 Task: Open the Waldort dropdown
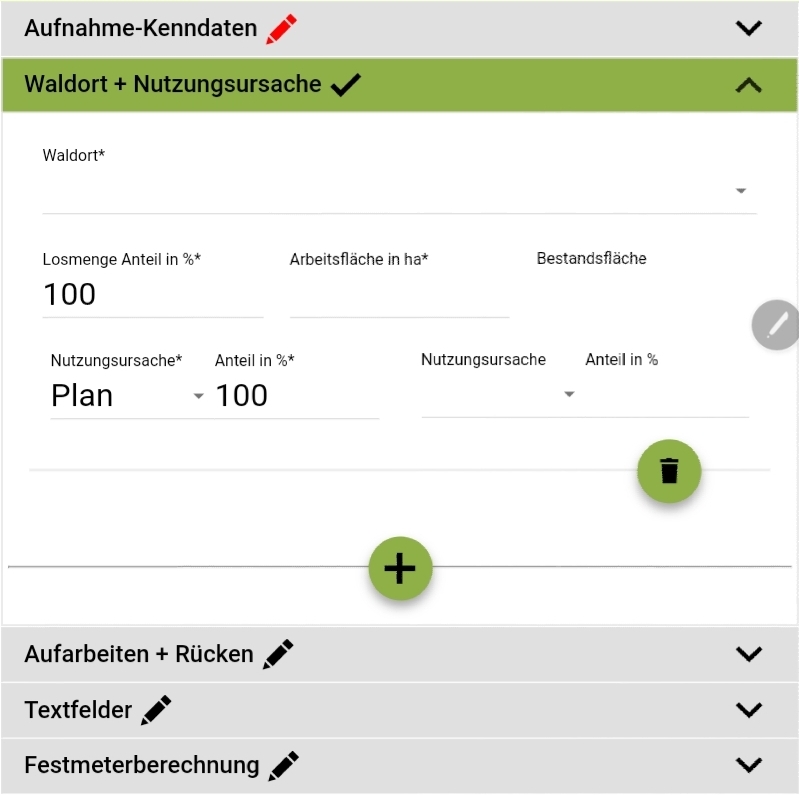pyautogui.click(x=399, y=191)
